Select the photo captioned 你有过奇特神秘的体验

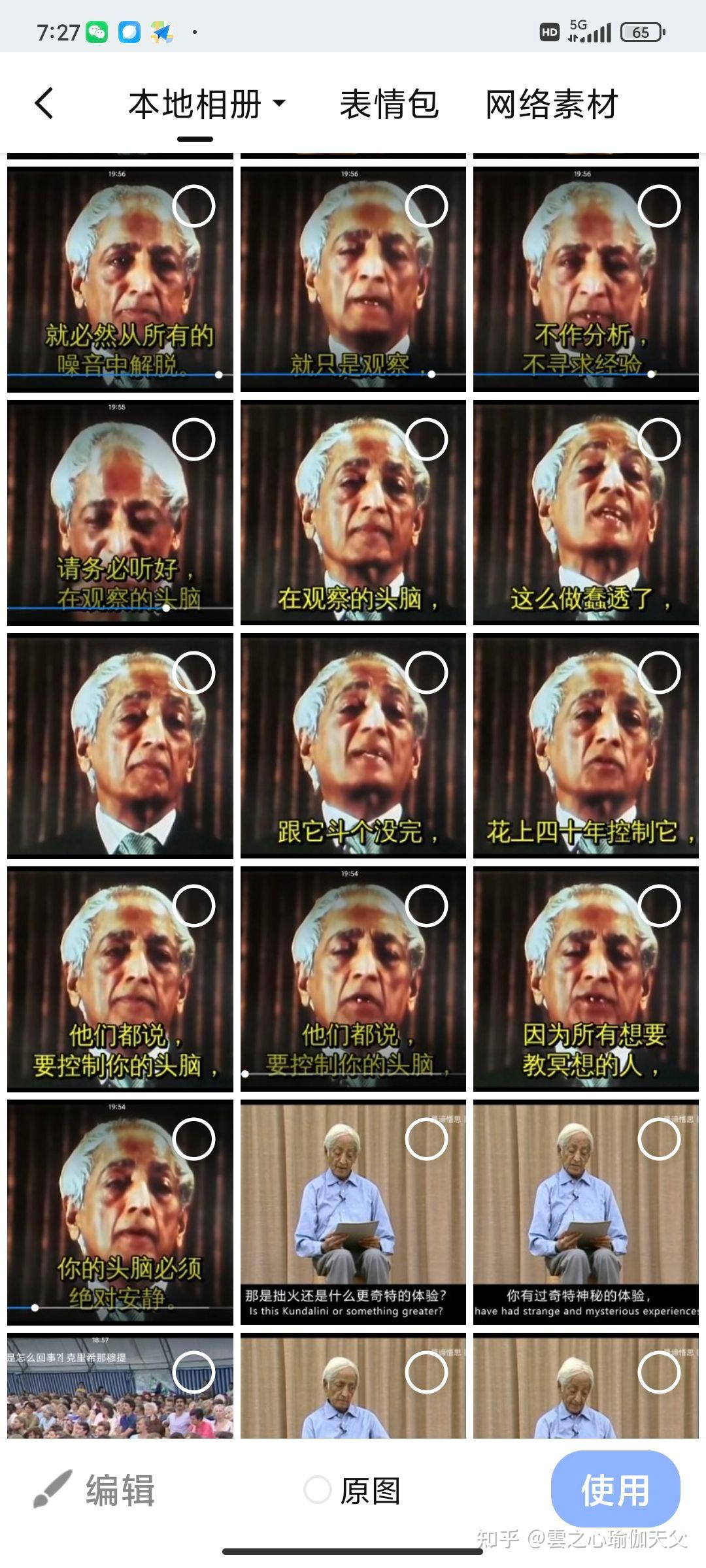(x=659, y=1139)
